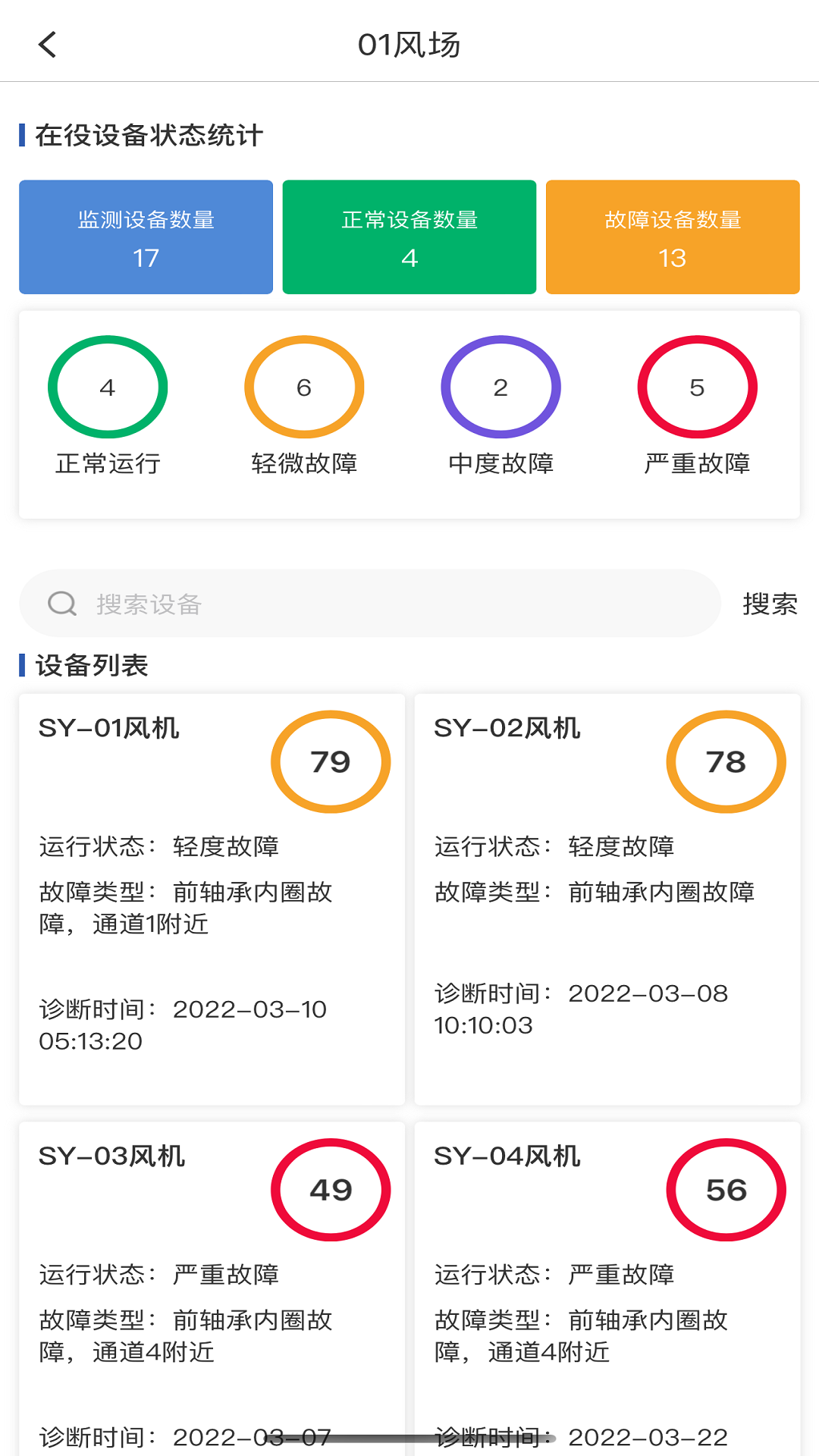View SY-04风机 device details
The width and height of the screenshot is (819, 1456).
(x=607, y=1289)
